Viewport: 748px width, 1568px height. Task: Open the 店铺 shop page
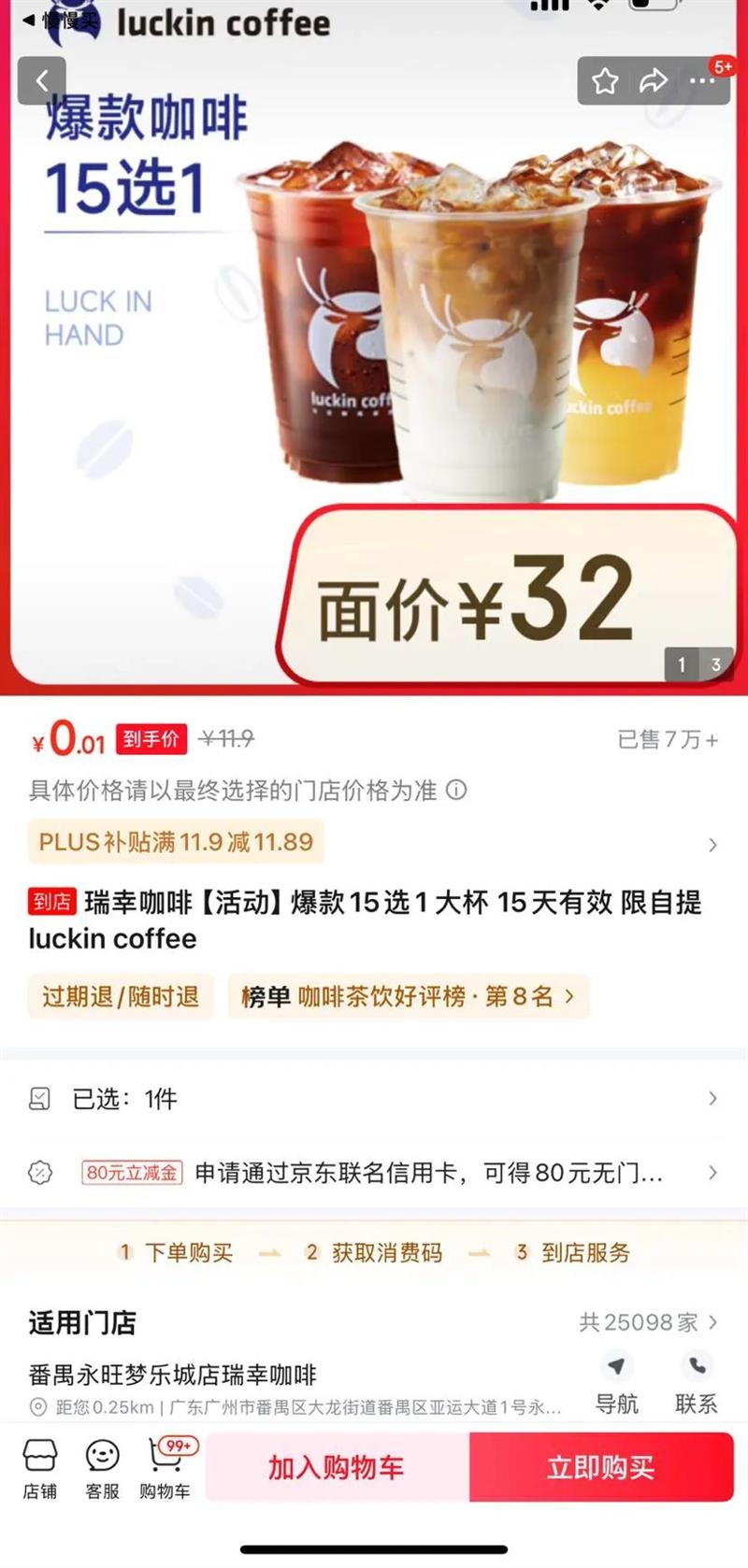point(40,1469)
